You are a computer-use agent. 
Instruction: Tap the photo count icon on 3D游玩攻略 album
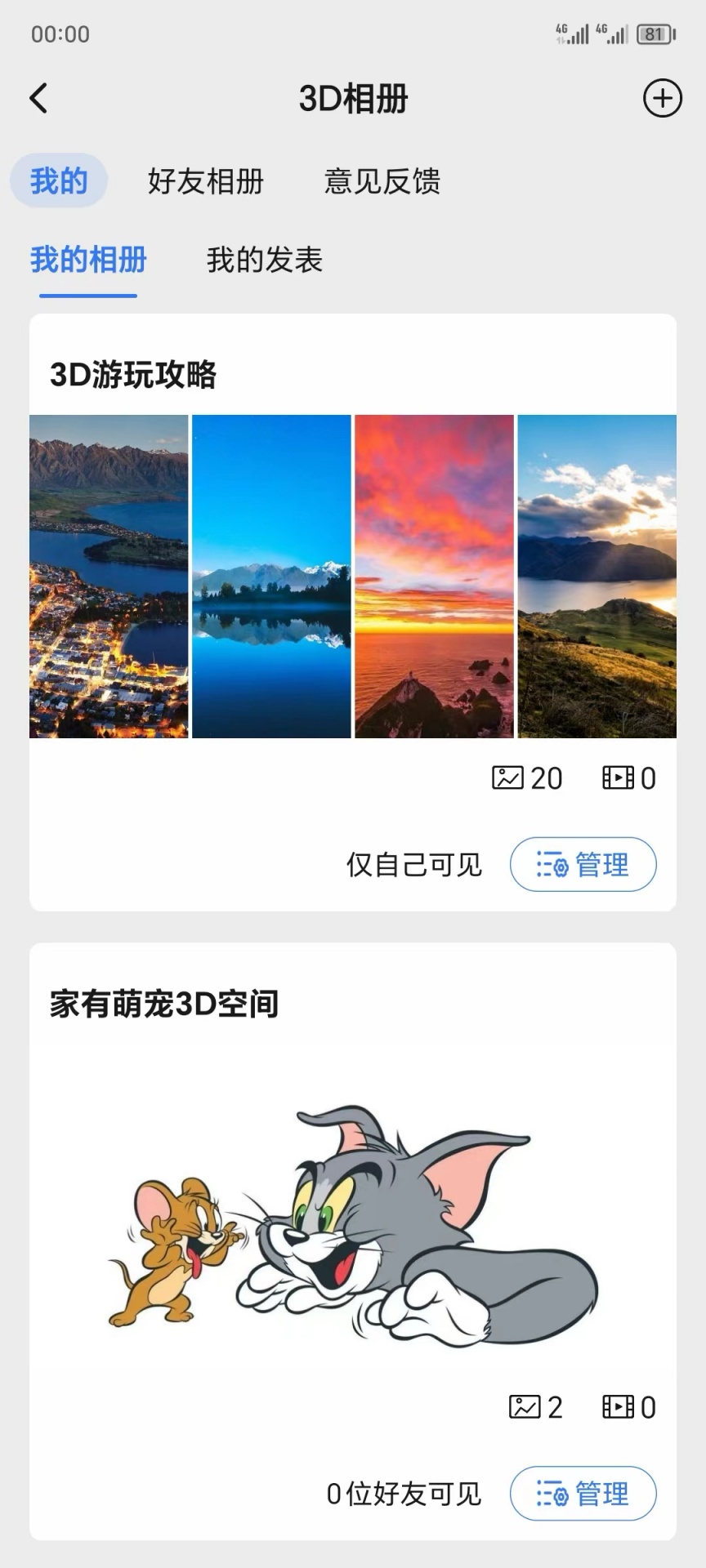coord(508,778)
